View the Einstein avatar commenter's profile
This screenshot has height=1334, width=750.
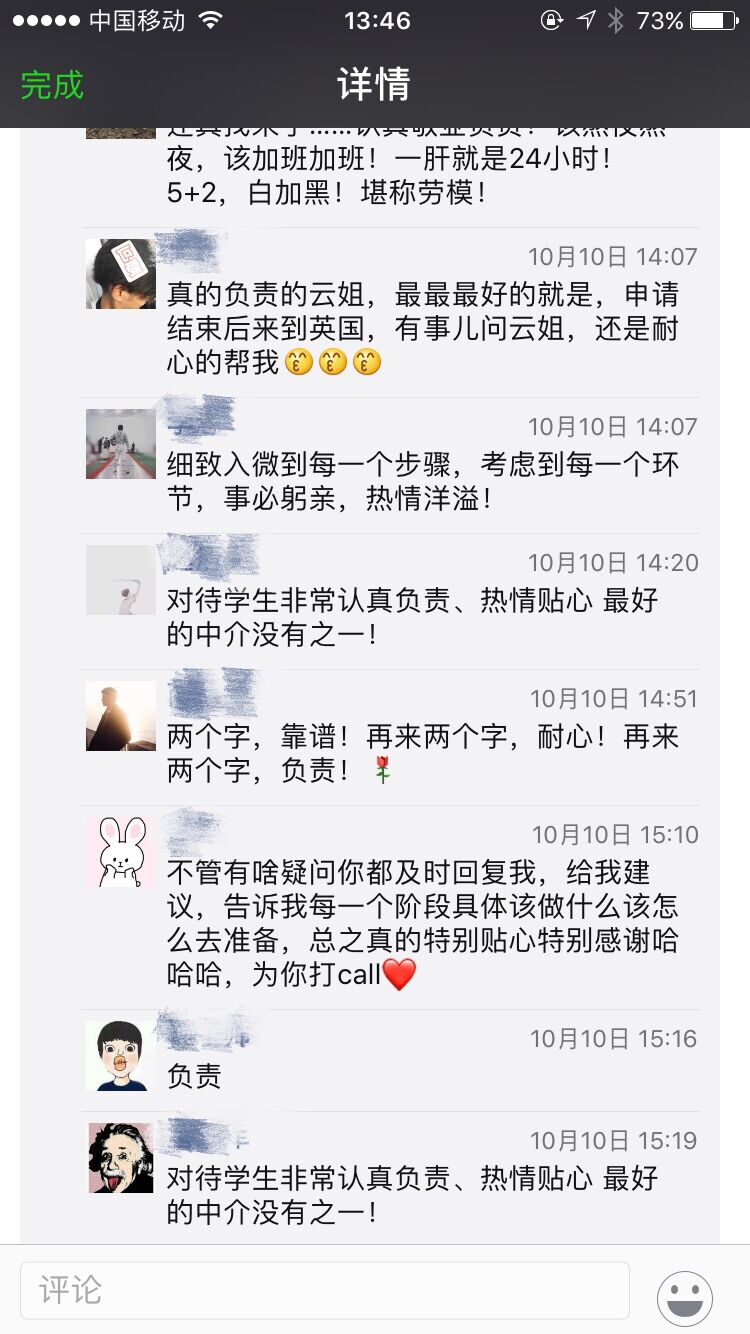[x=121, y=1157]
